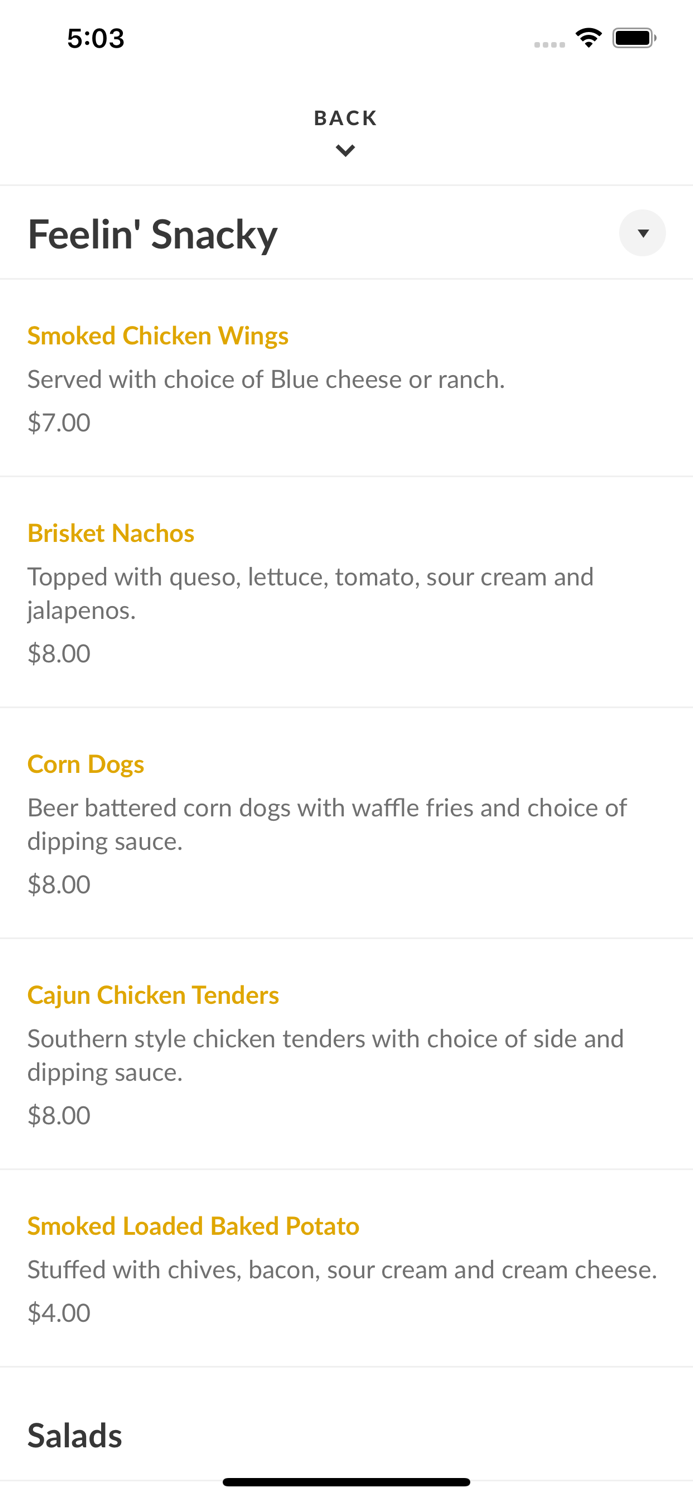This screenshot has width=693, height=1500.
Task: Choose Cajun Chicken Tenders
Action: point(153,996)
